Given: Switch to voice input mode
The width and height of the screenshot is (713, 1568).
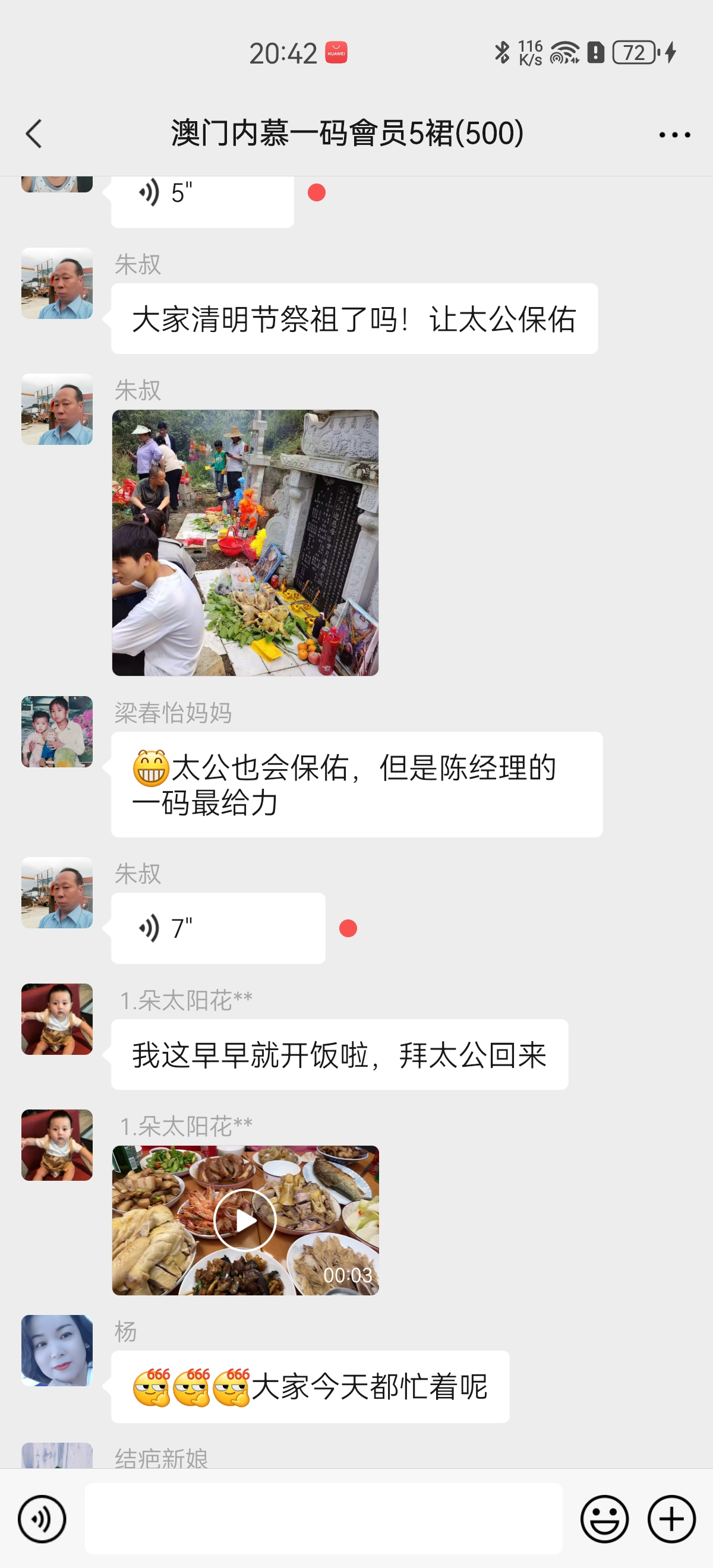Looking at the screenshot, I should pos(42,1519).
